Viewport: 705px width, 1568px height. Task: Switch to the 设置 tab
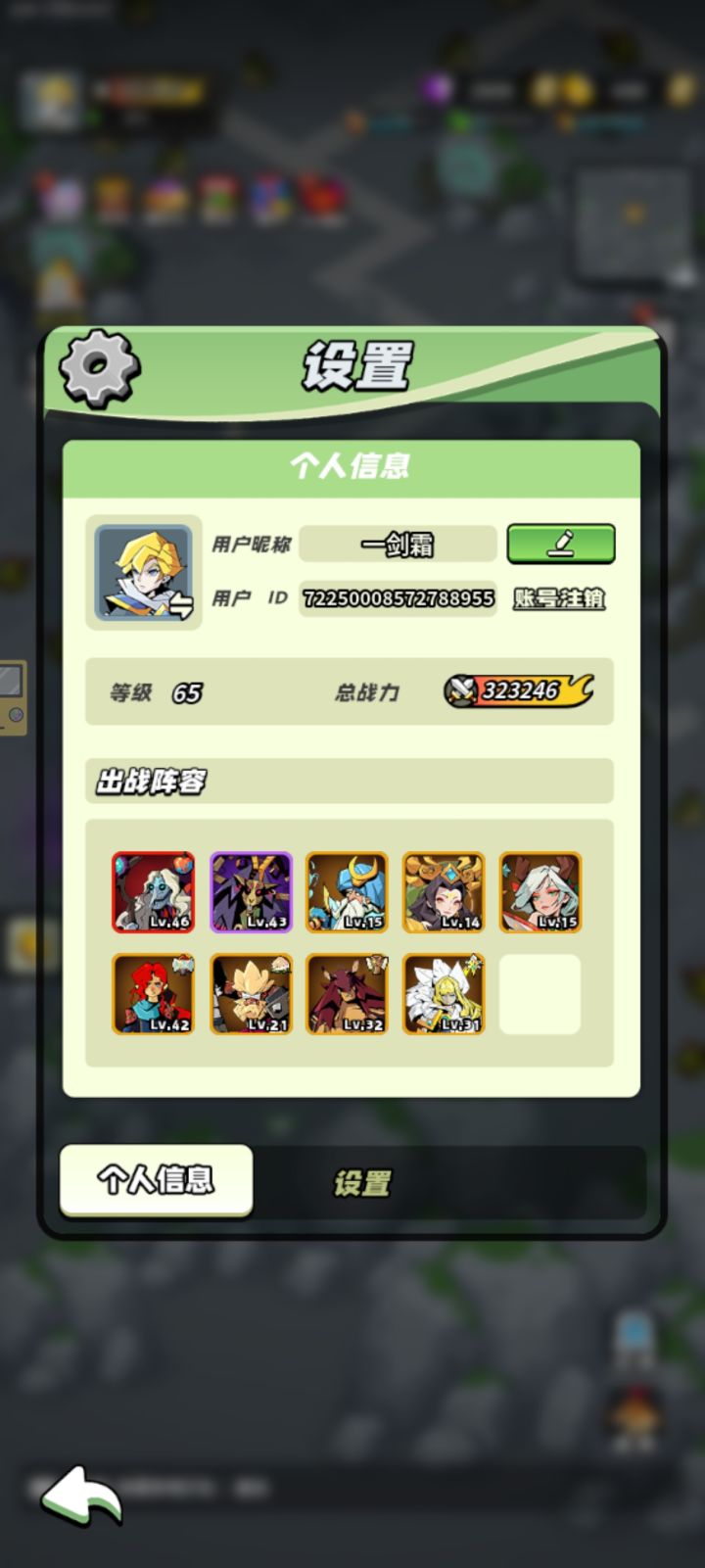[x=363, y=1182]
